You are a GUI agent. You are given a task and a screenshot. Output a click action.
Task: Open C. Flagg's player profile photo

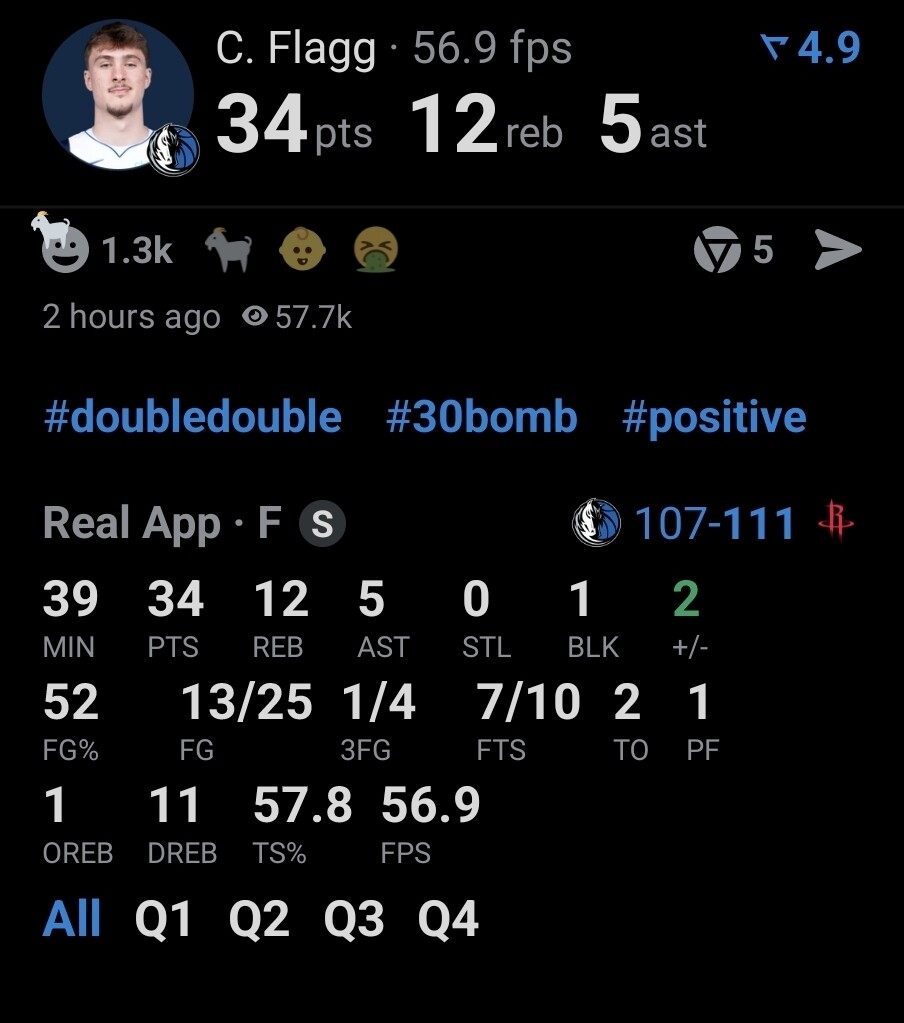tap(118, 94)
